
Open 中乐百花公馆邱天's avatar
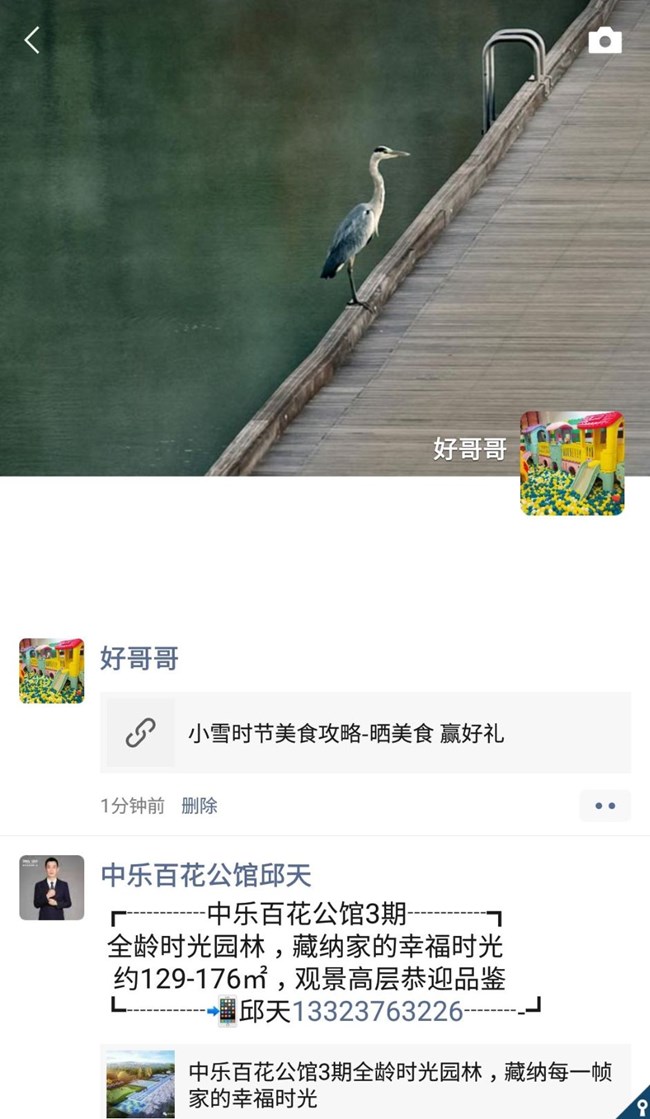51,888
